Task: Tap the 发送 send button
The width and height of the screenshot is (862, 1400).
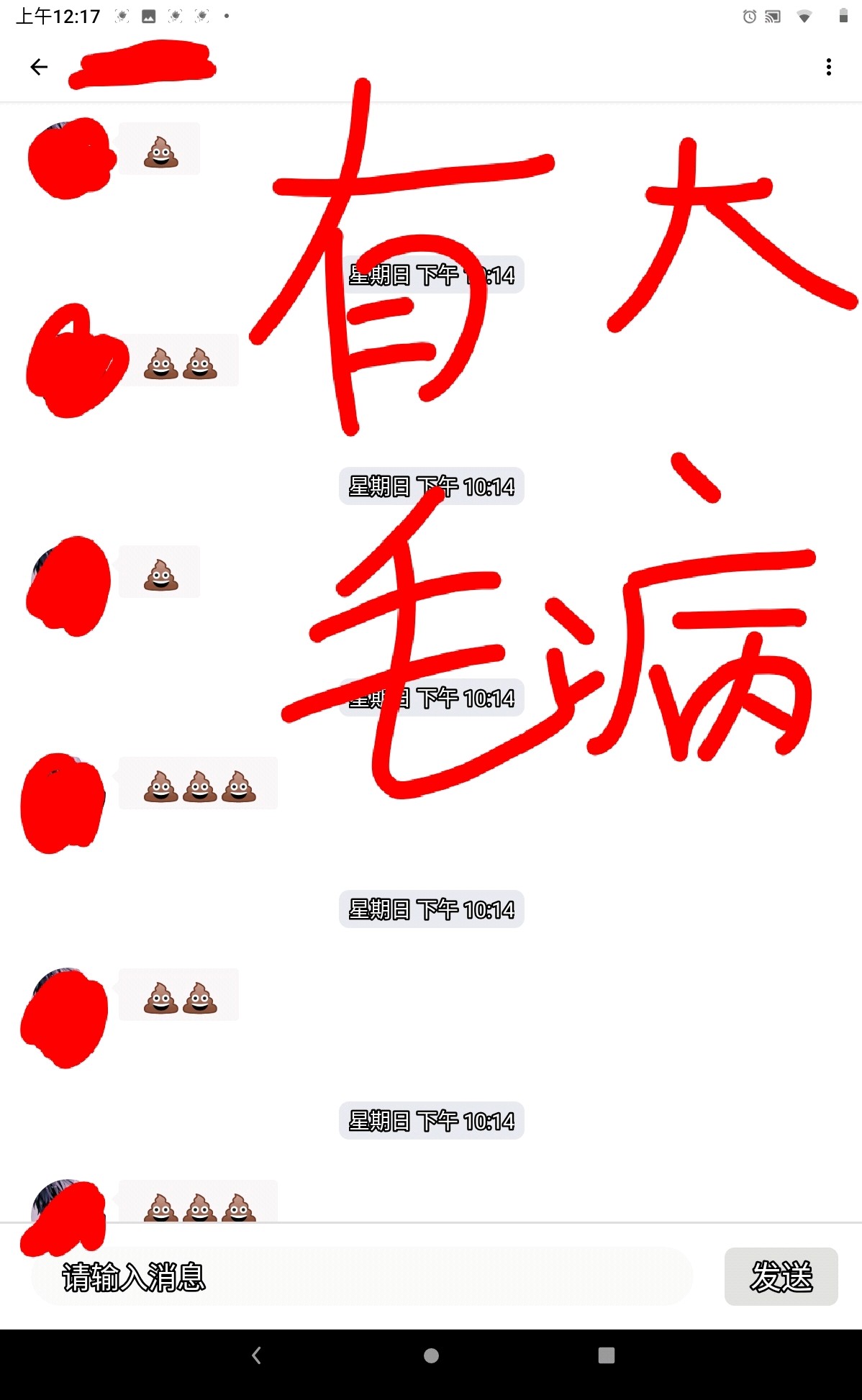Action: click(x=781, y=1276)
